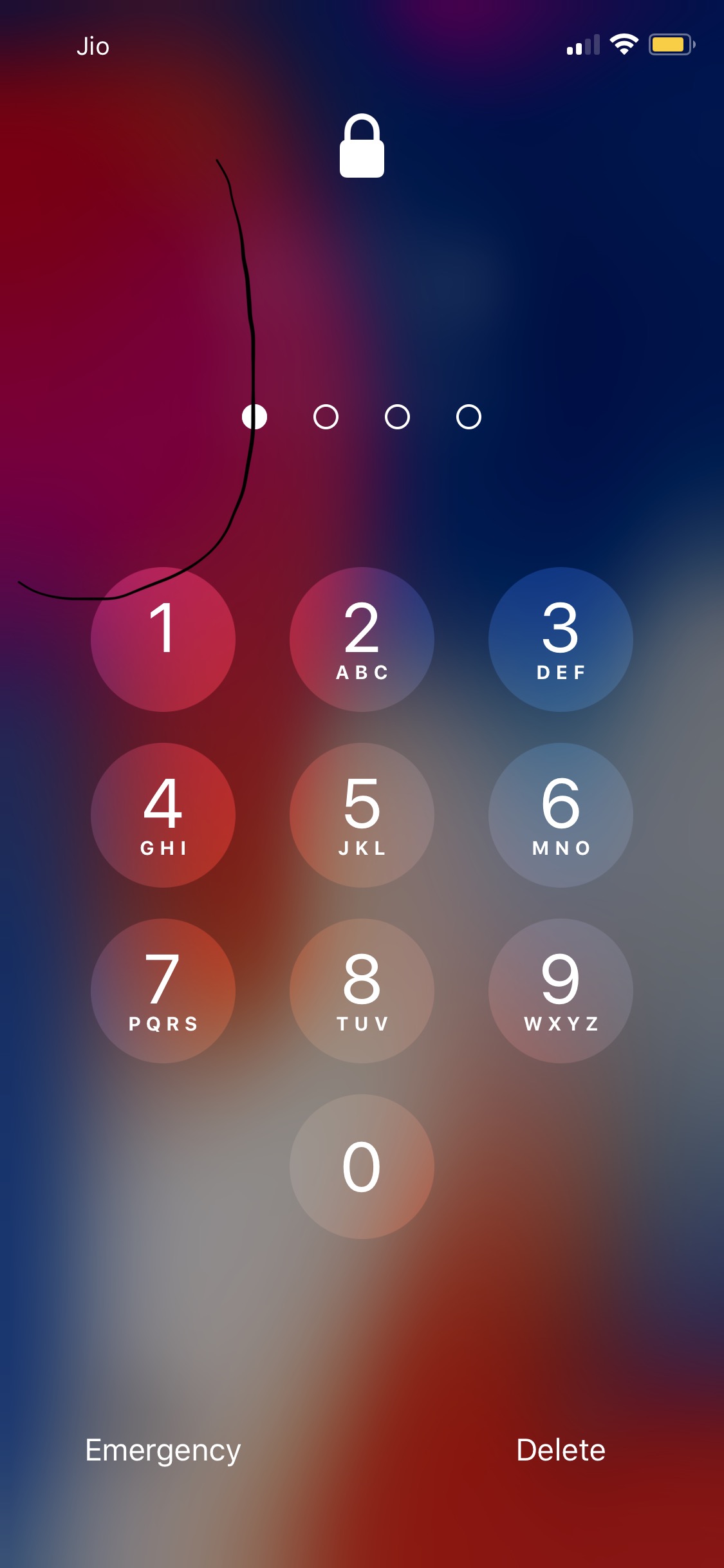Delete the last entered passcode digit
The width and height of the screenshot is (724, 1568).
pos(561,1450)
